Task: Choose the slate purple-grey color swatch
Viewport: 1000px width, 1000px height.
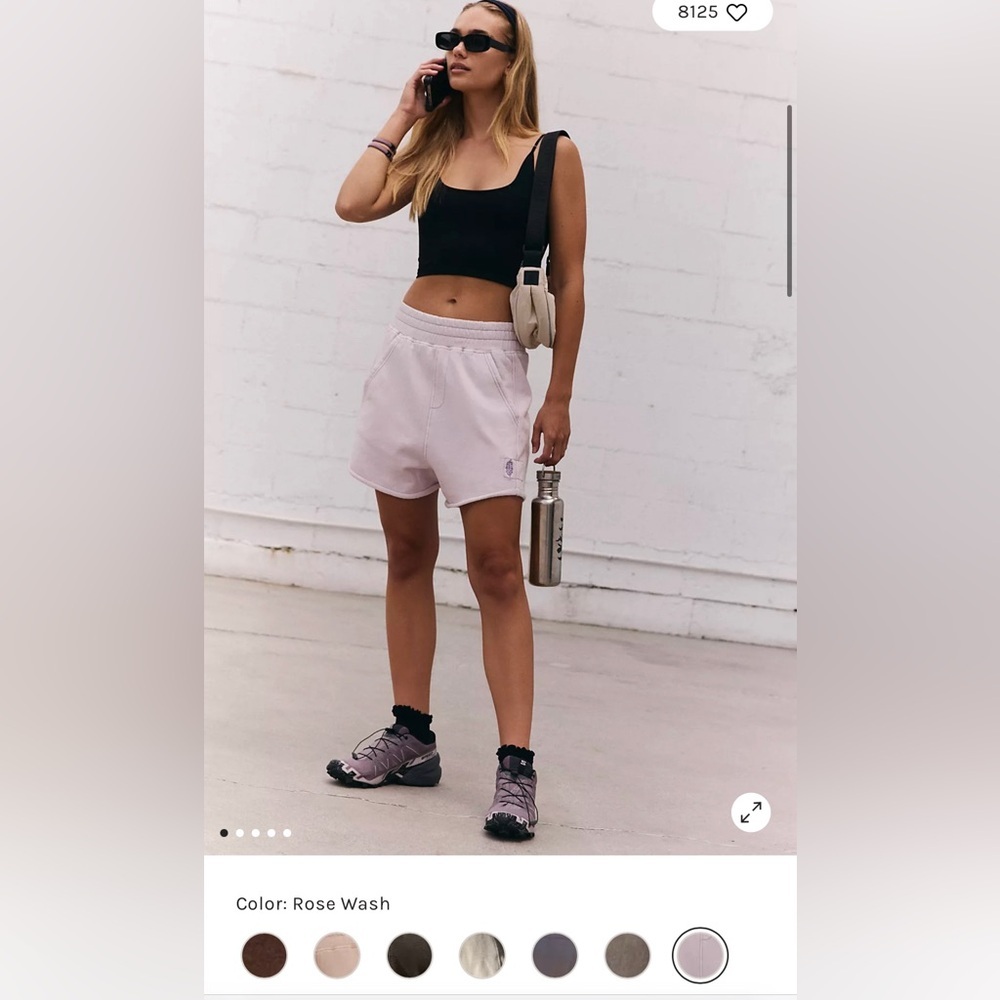Action: [555, 955]
